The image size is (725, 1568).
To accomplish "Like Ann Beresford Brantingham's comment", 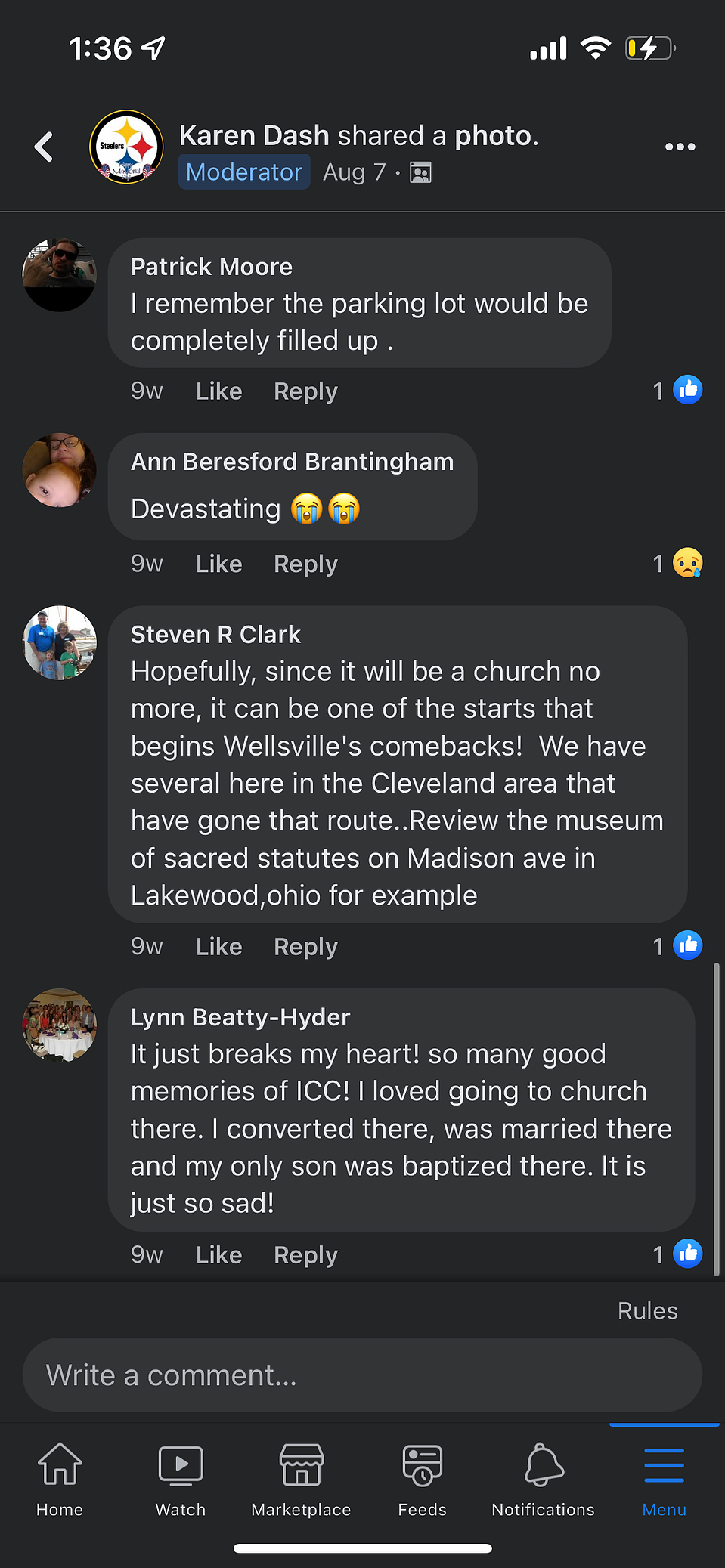I will 218,564.
